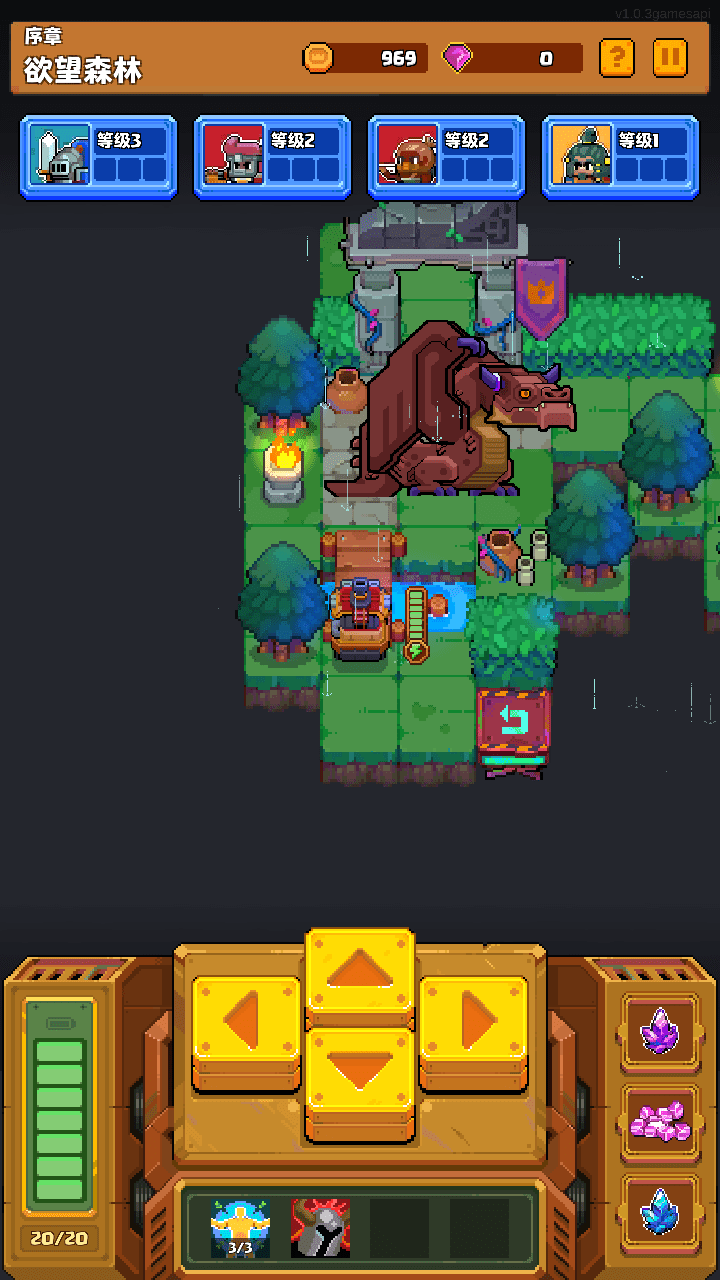Select the red-hat level 2 hero card

pos(272,157)
